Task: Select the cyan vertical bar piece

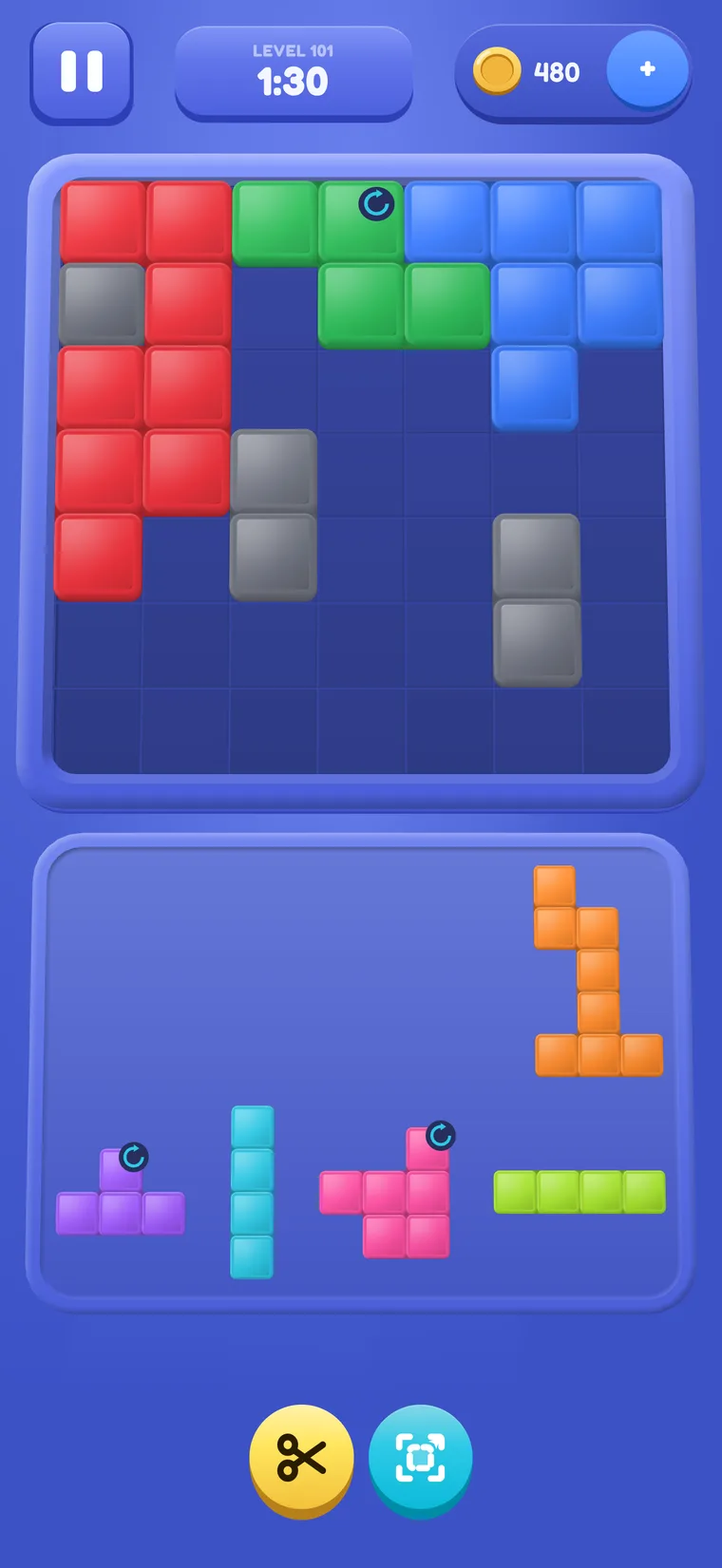Action: 253,1192
